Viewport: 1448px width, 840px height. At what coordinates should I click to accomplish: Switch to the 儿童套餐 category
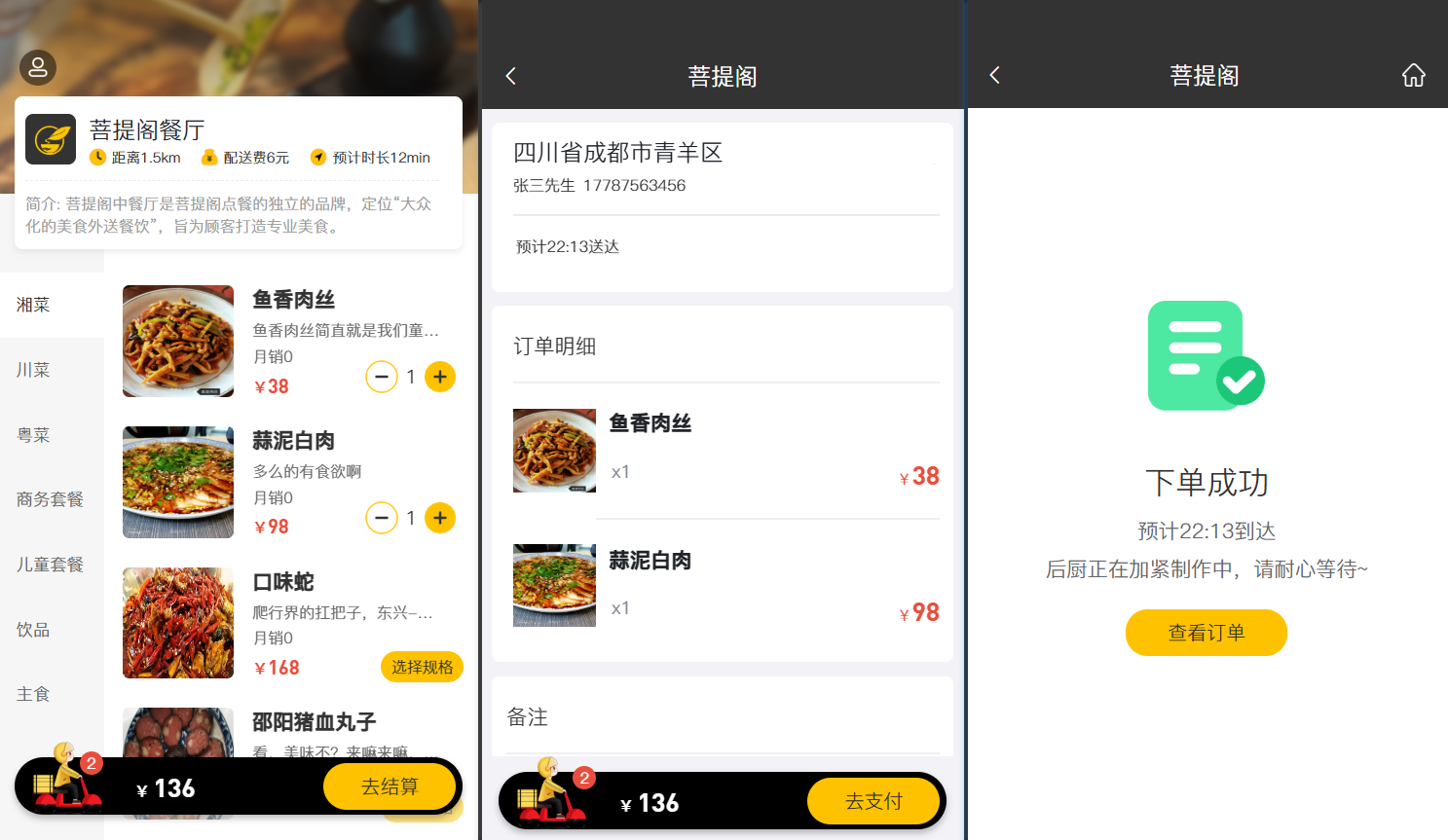click(x=50, y=565)
